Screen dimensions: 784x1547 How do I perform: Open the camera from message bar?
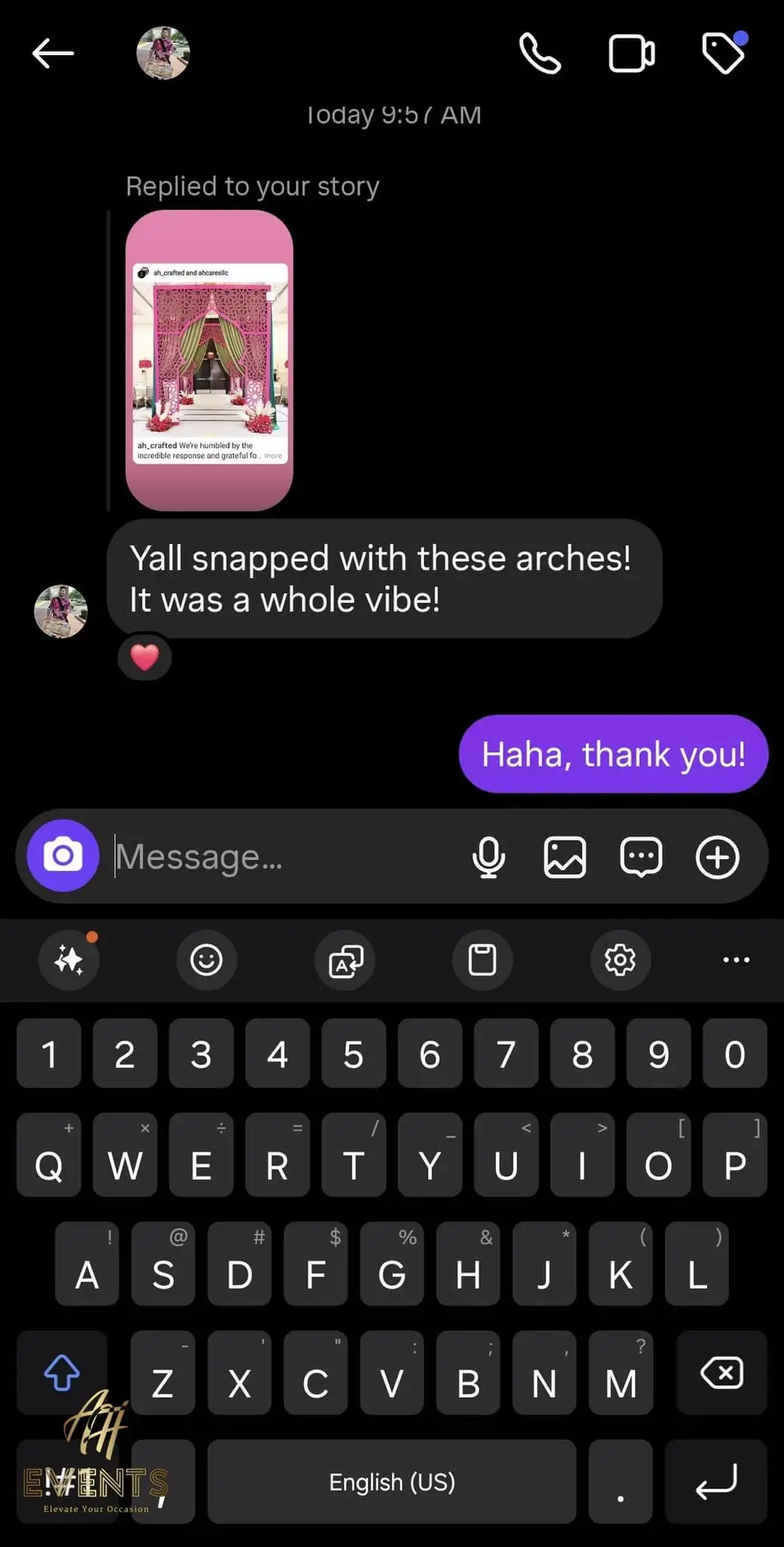63,856
